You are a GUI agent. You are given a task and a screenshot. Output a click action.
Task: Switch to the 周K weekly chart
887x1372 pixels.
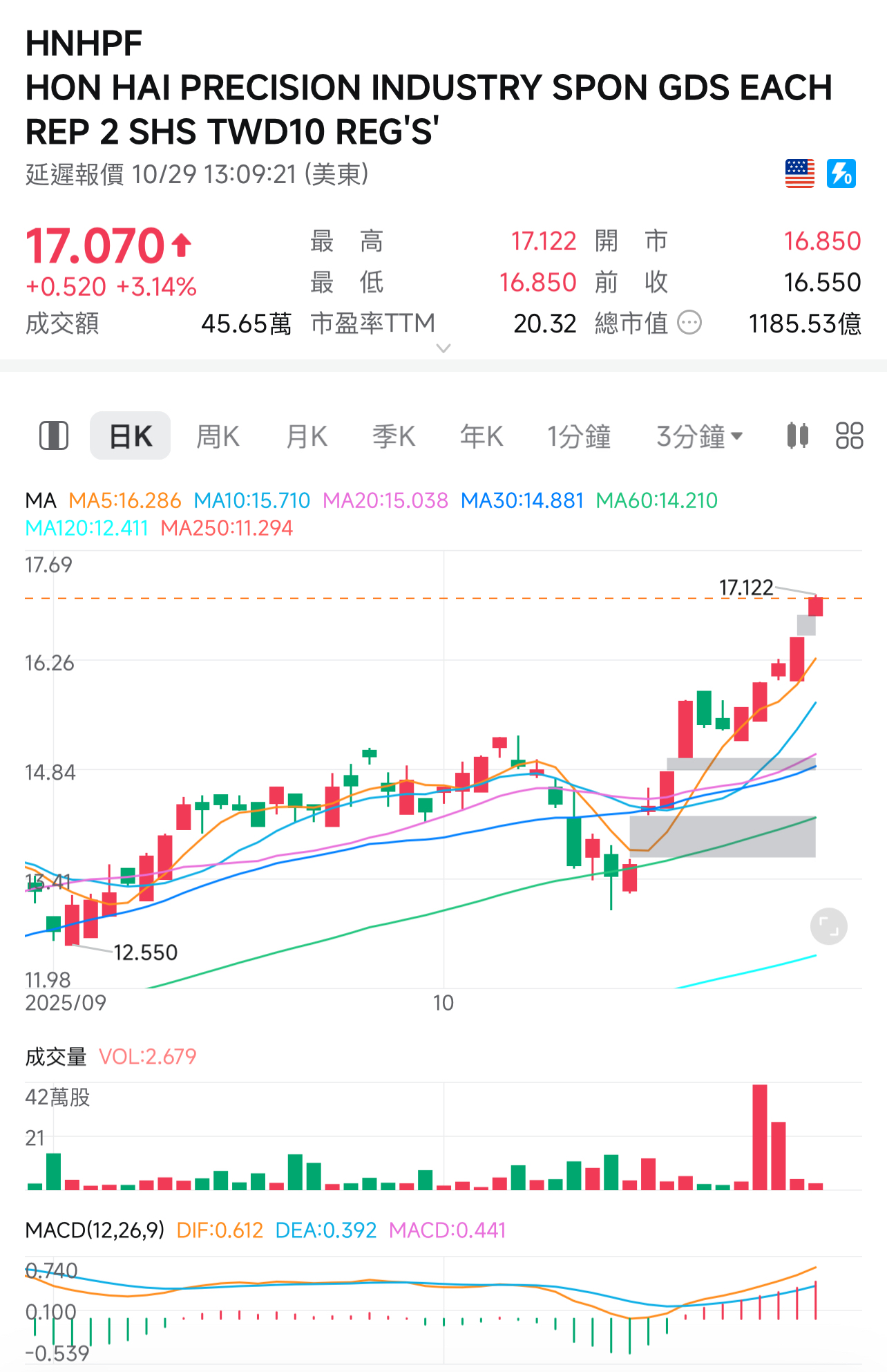point(218,436)
